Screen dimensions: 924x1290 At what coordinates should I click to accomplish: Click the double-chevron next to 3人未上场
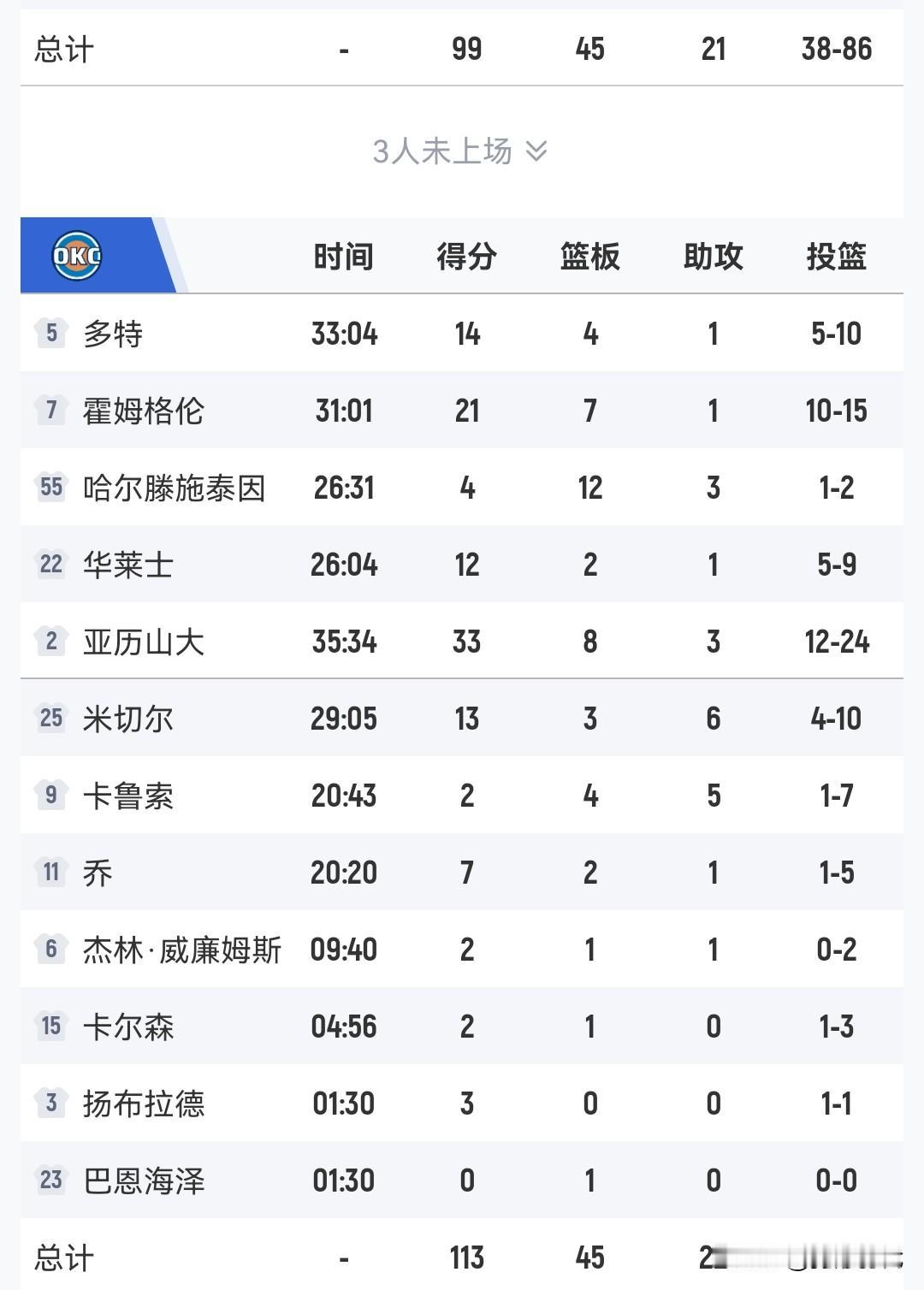click(537, 151)
